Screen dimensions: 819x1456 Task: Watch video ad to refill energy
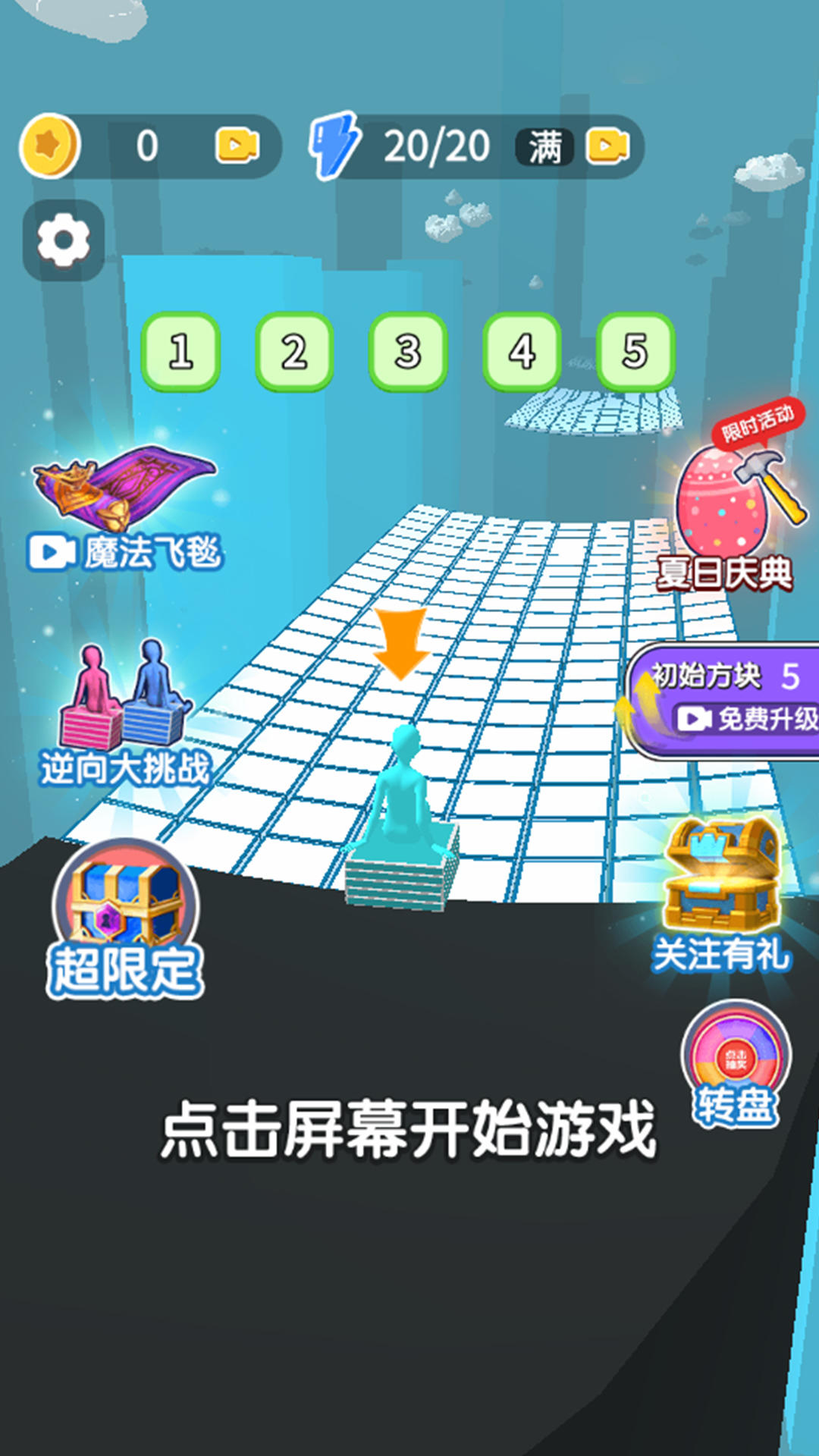click(607, 146)
